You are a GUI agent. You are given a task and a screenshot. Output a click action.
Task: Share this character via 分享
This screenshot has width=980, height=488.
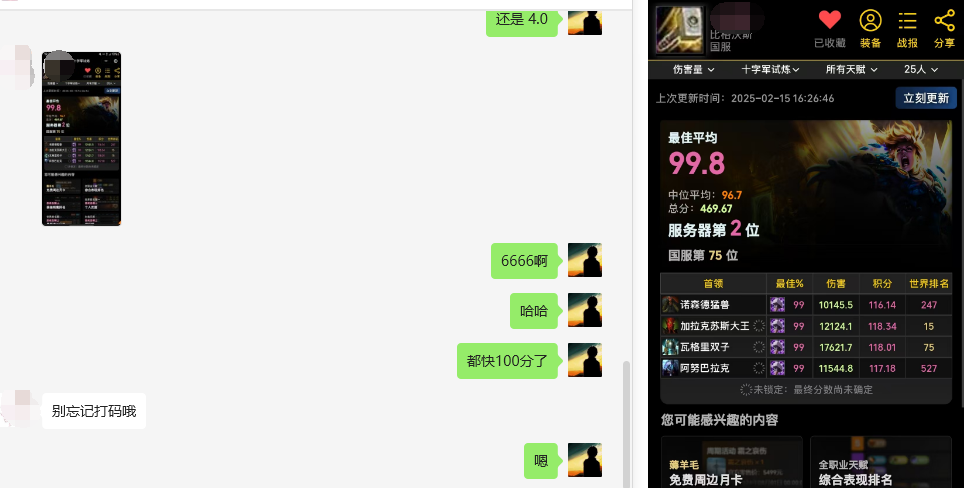click(x=944, y=28)
